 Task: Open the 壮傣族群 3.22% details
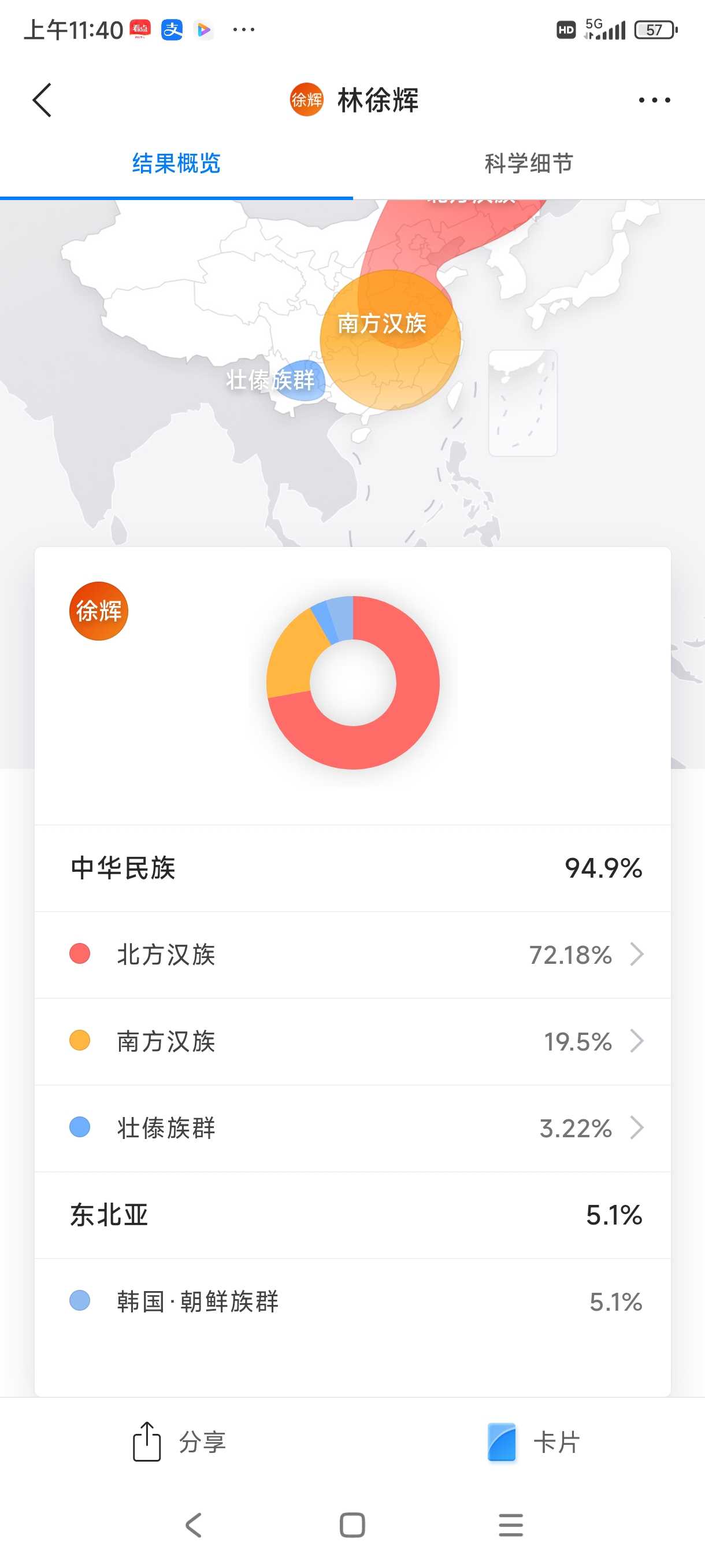point(353,1128)
